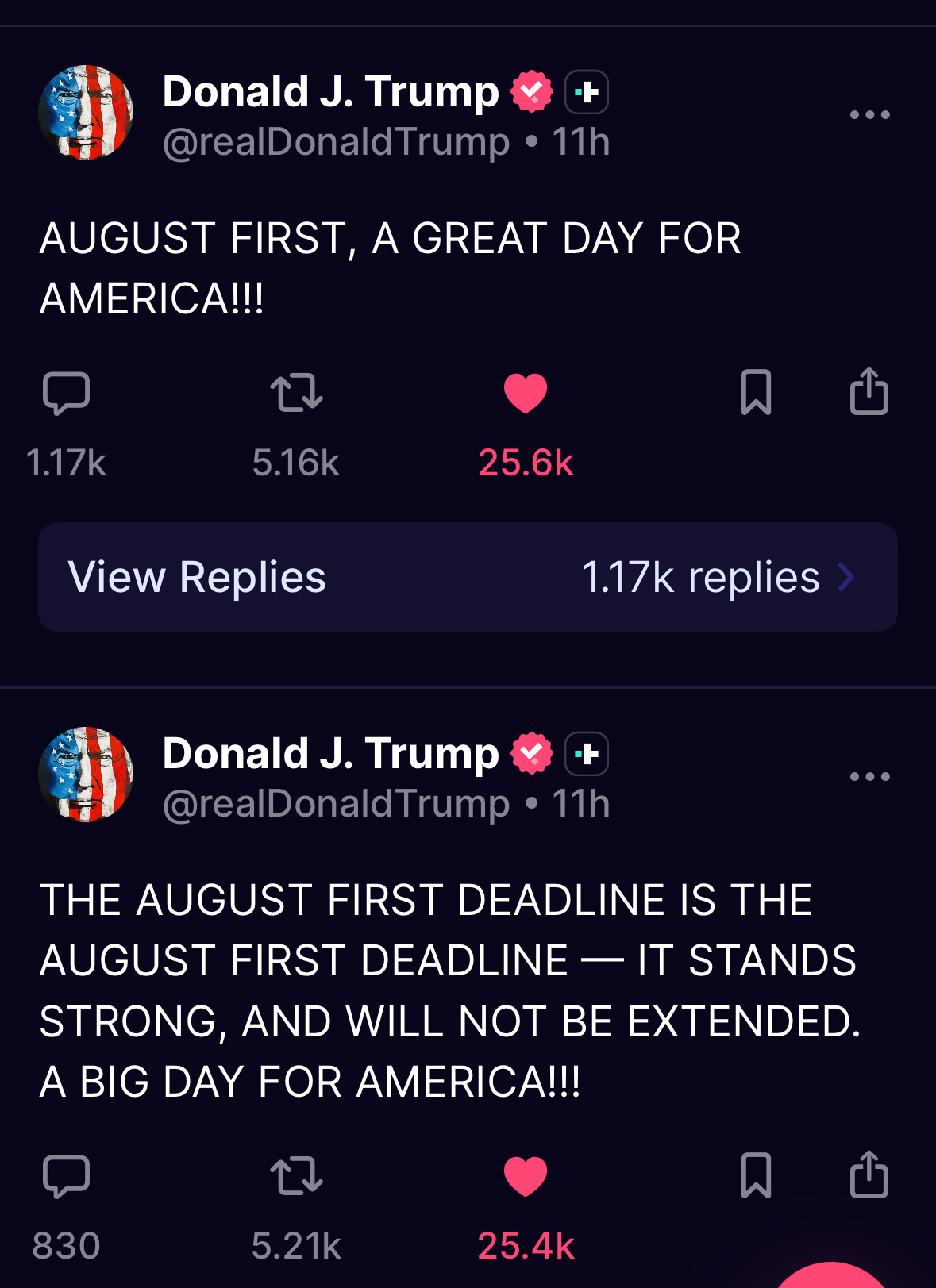Share the 'AUGUST FIRST DEADLINE' post
Screen dimensions: 936x1288
869,1175
